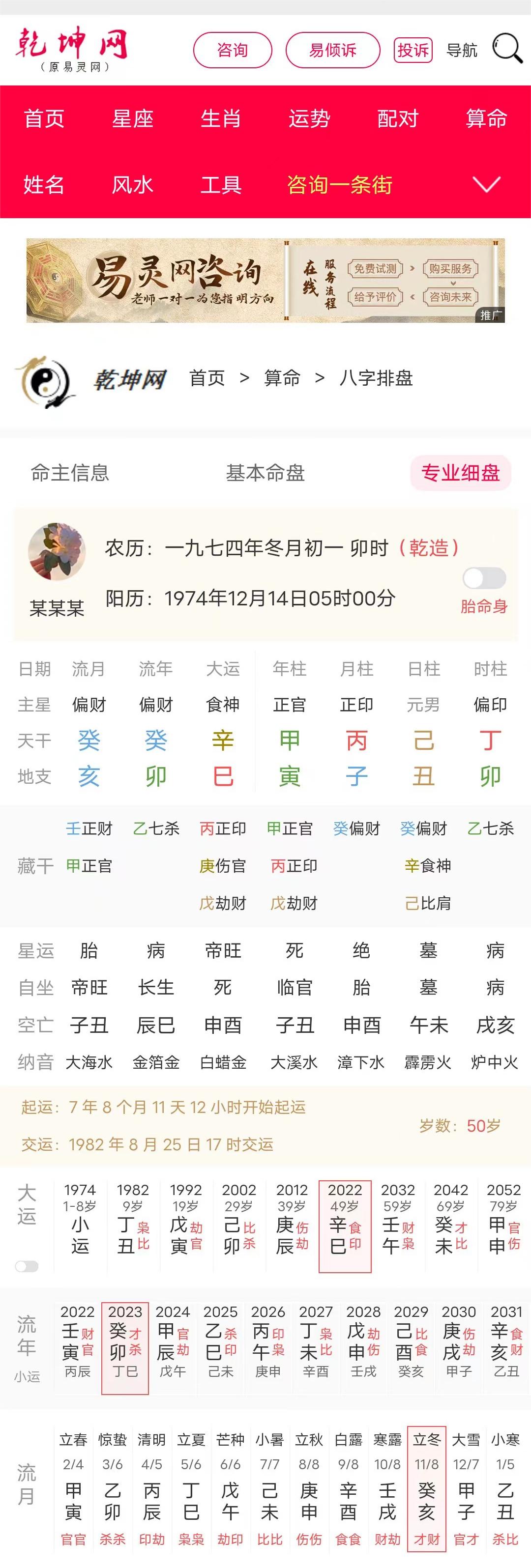Click the 咨询 button
This screenshot has width=531, height=1568.
pyautogui.click(x=233, y=51)
